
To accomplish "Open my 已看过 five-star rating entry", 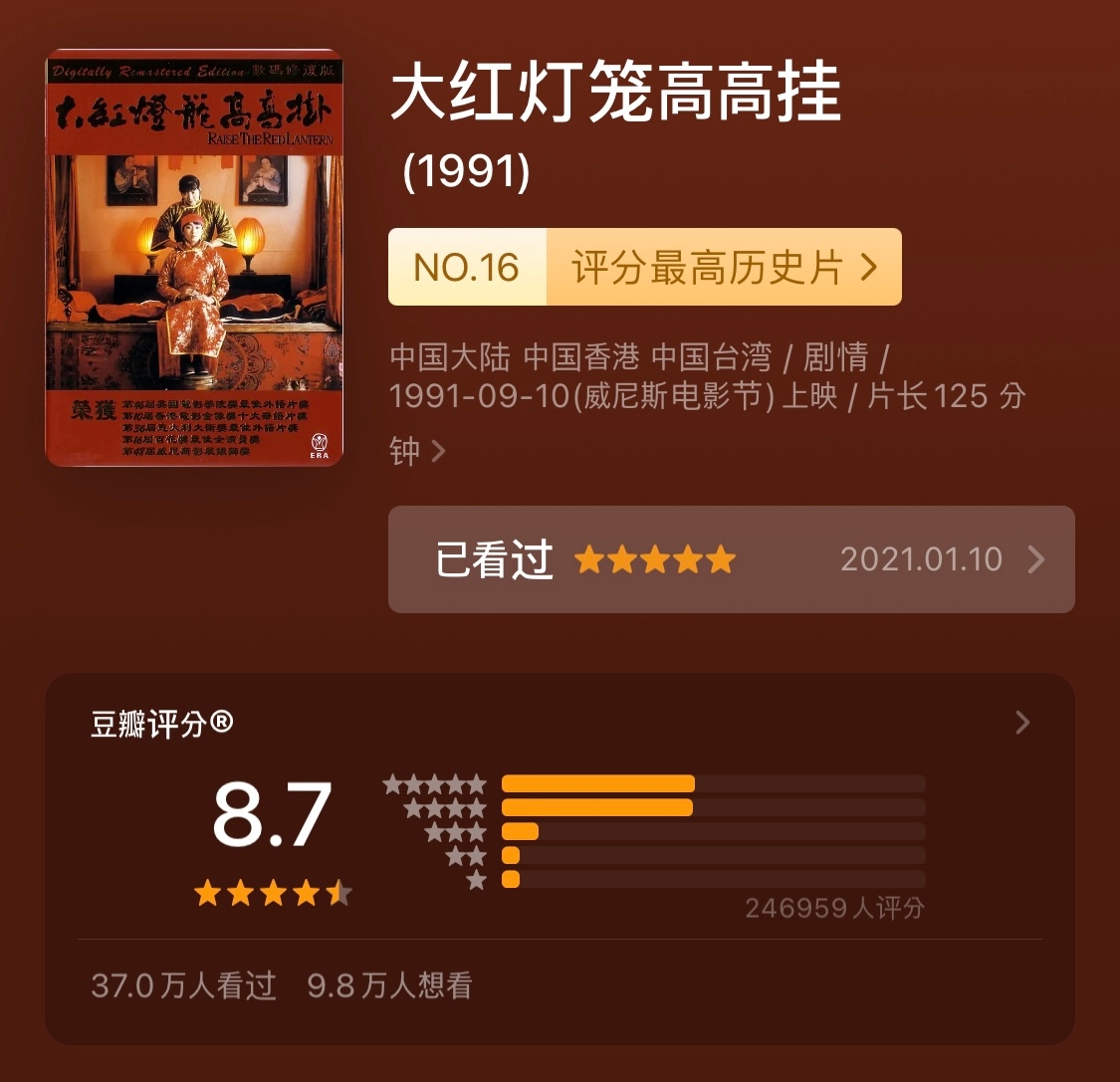I will click(x=731, y=559).
